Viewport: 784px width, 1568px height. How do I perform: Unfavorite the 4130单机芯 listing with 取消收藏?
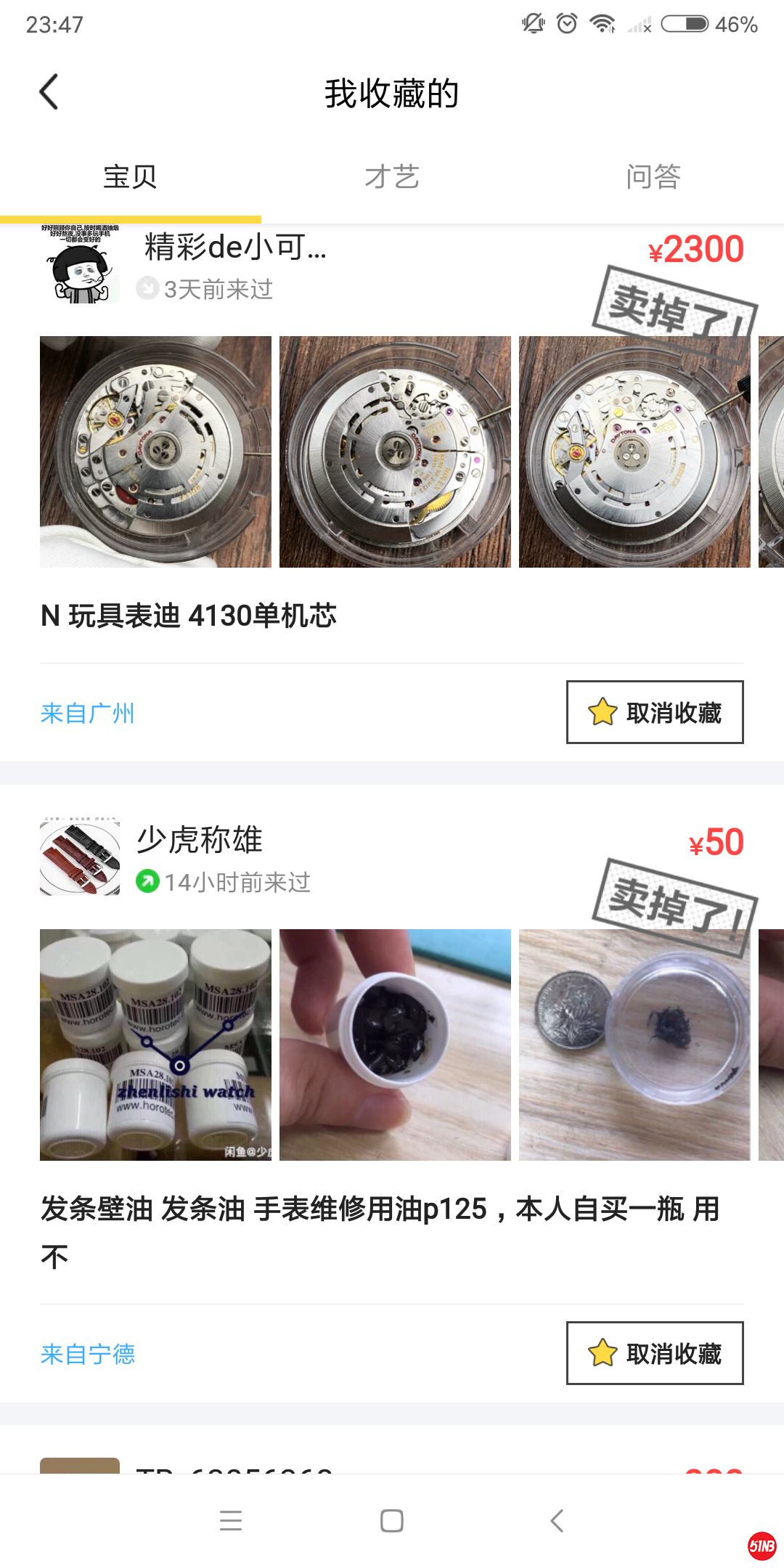point(655,712)
